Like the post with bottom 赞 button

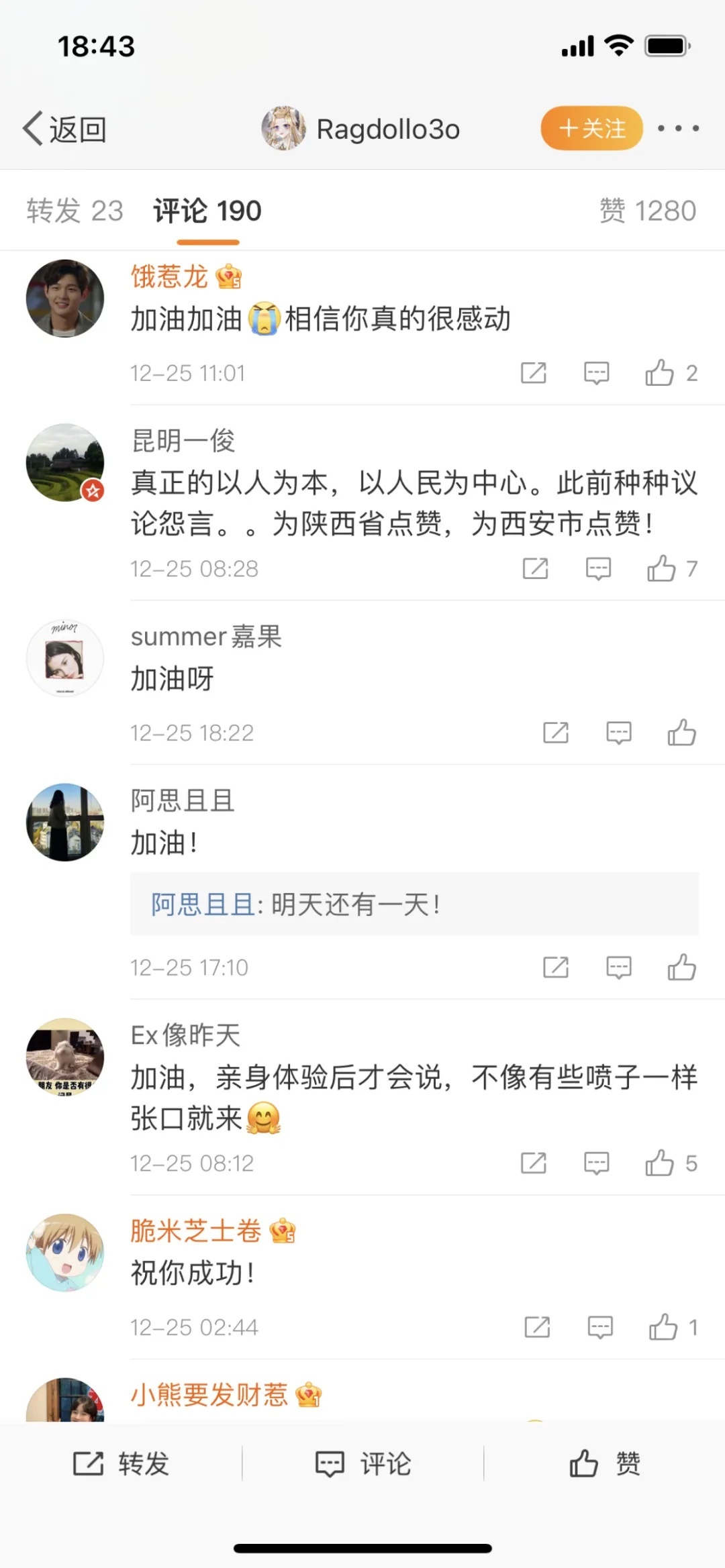coord(604,1463)
